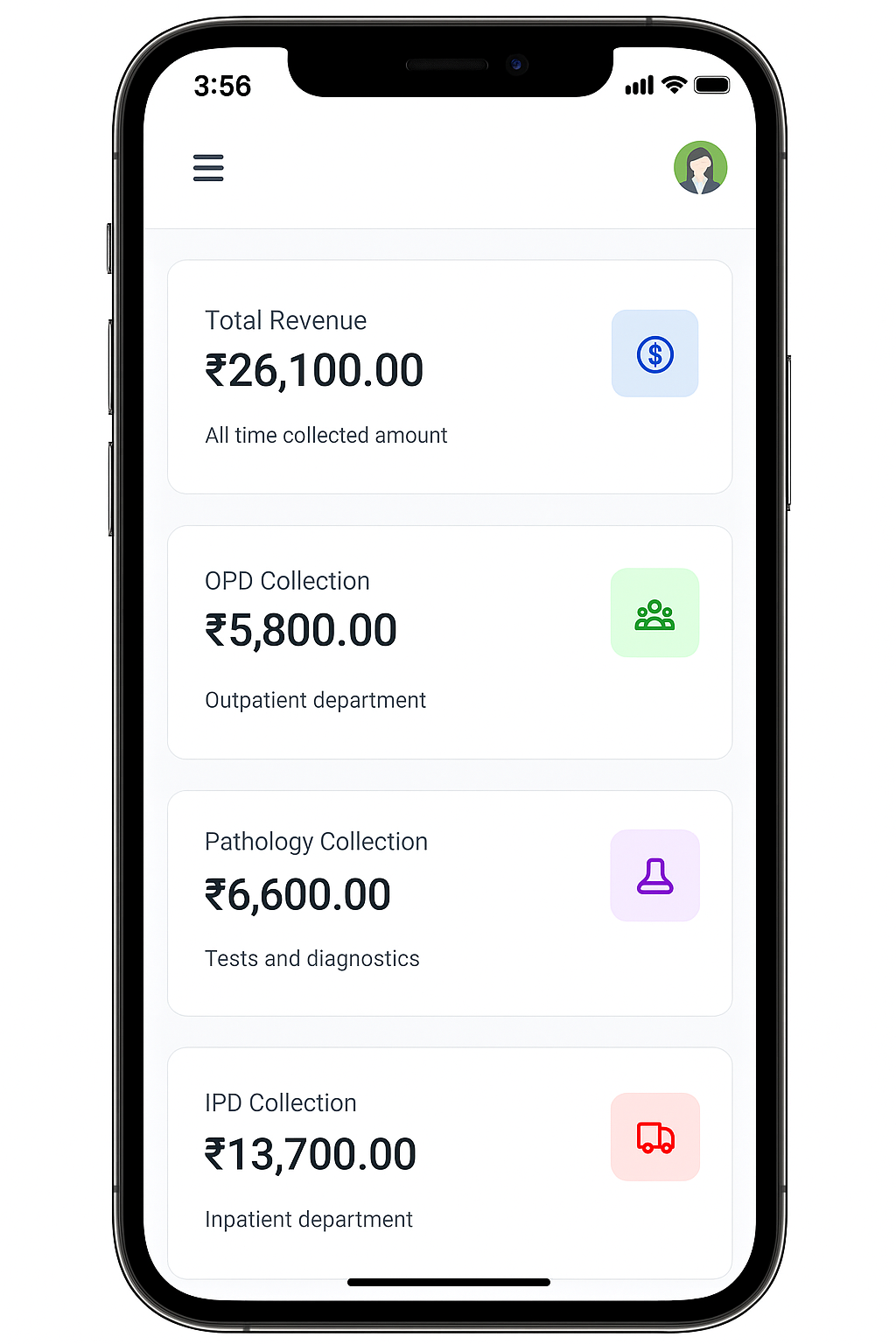Tap the IPD Collection card
The width and height of the screenshot is (896, 1344).
(x=449, y=1161)
